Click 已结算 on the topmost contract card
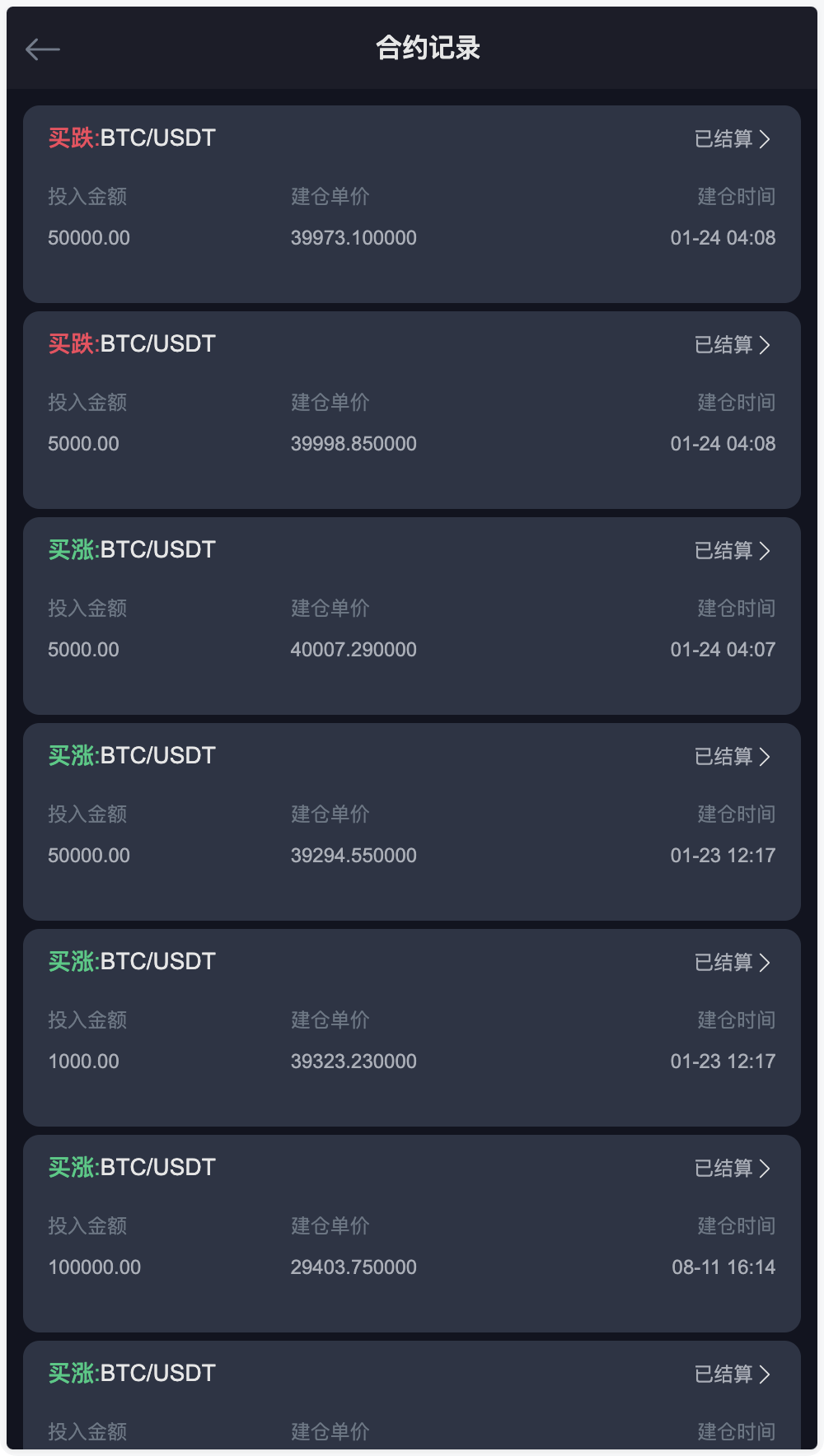 click(x=725, y=138)
